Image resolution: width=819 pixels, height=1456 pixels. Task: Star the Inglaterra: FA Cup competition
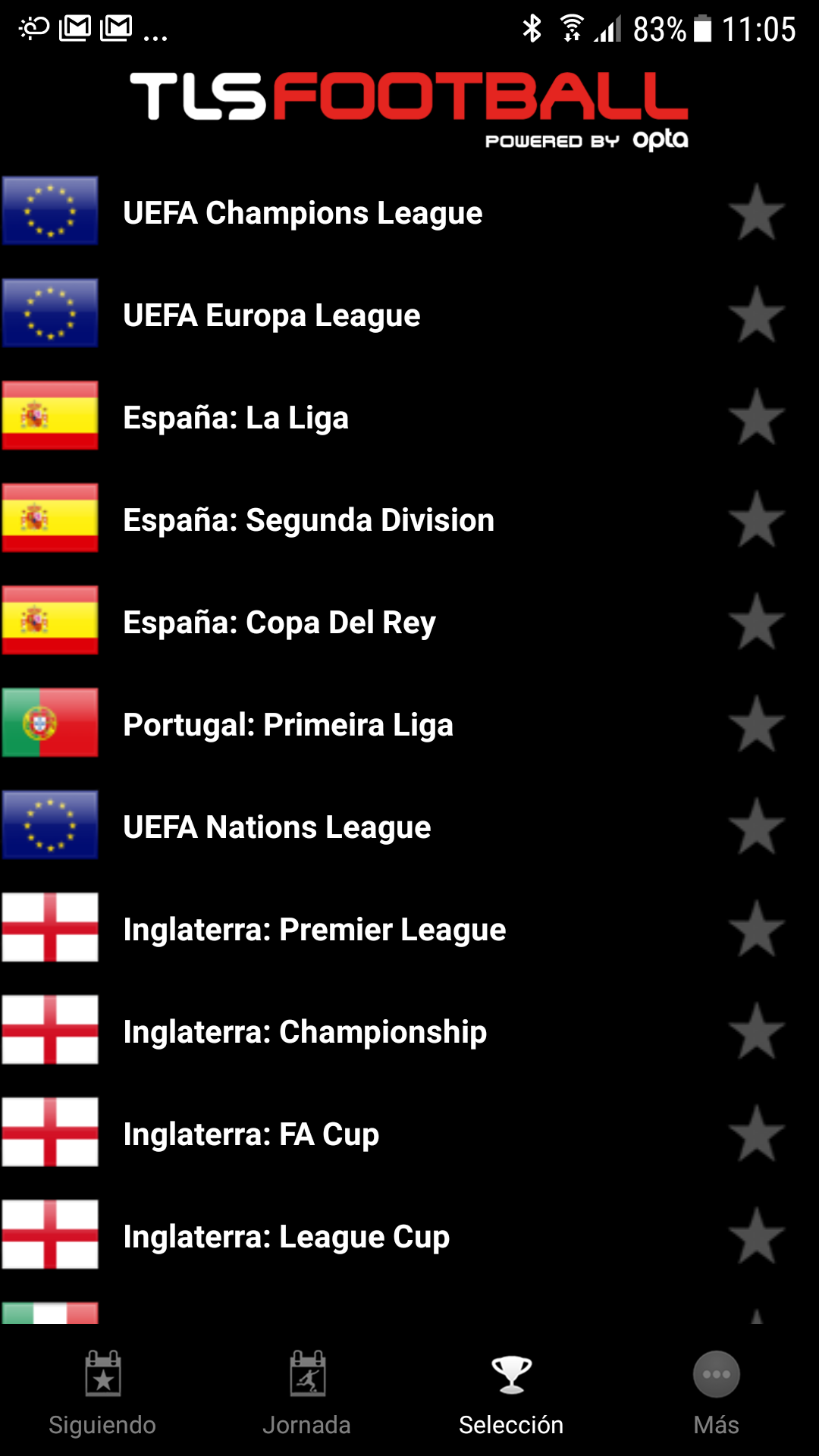coord(756,1134)
